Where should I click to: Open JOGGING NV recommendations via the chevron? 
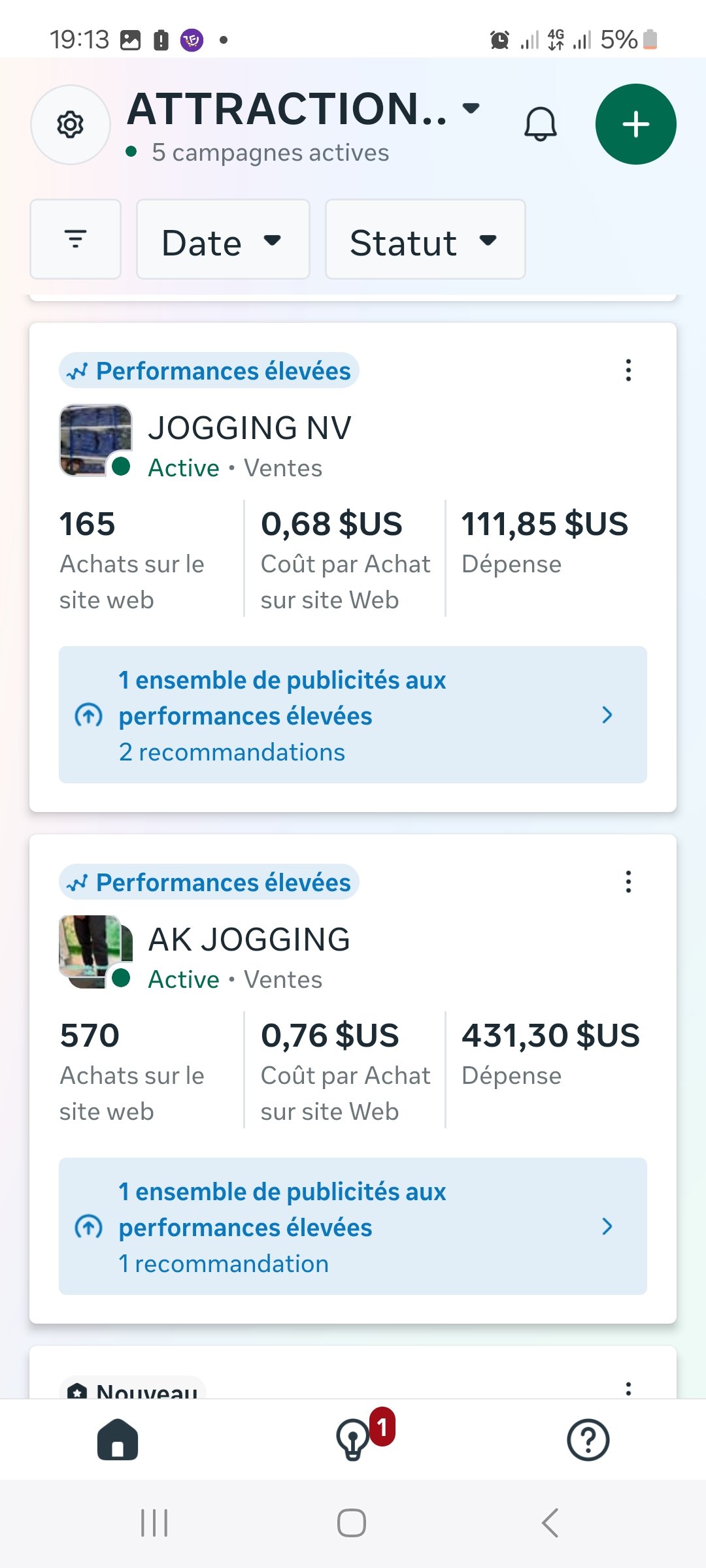pyautogui.click(x=607, y=715)
